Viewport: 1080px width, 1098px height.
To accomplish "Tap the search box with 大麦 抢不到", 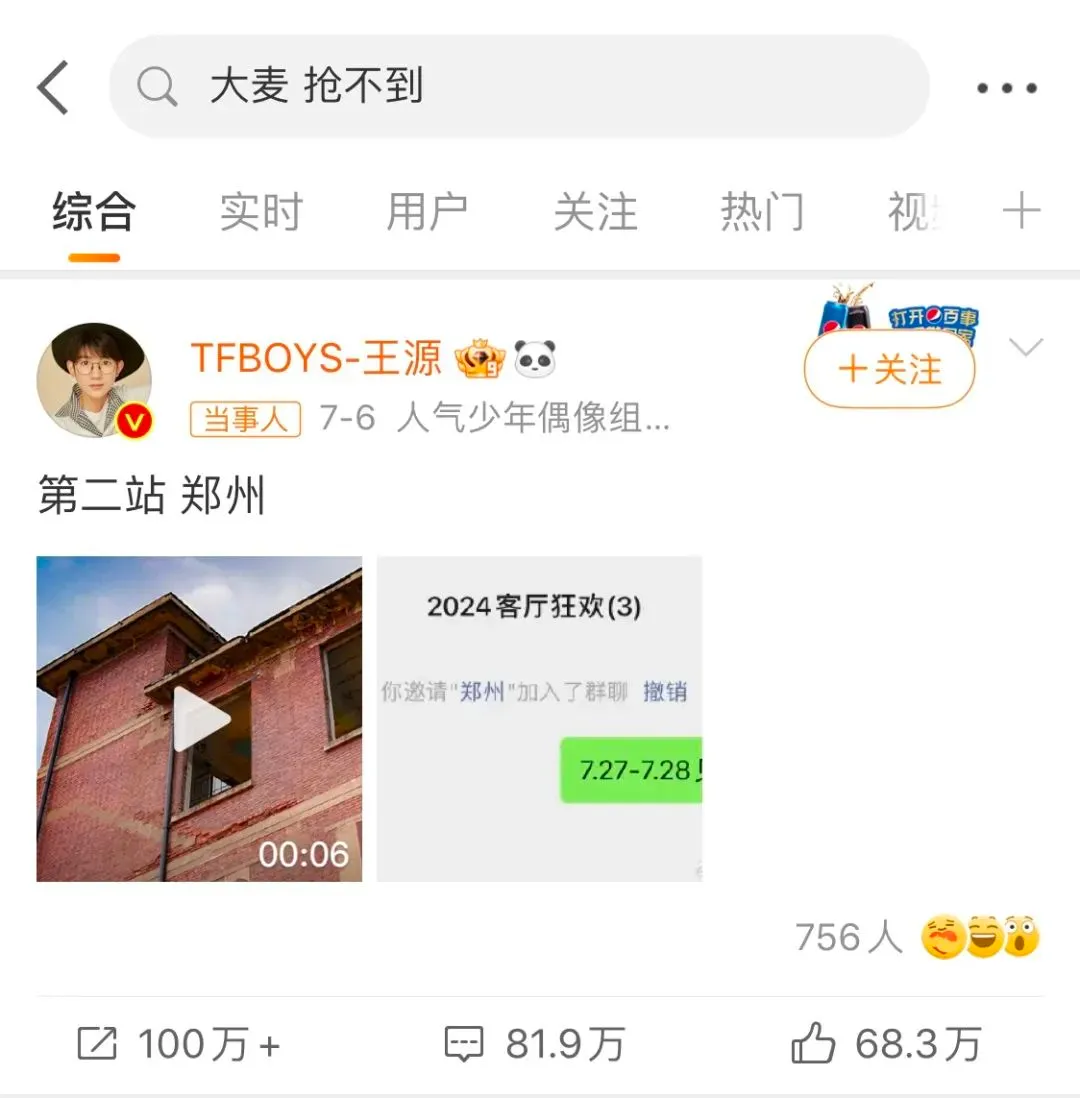I will click(x=518, y=87).
